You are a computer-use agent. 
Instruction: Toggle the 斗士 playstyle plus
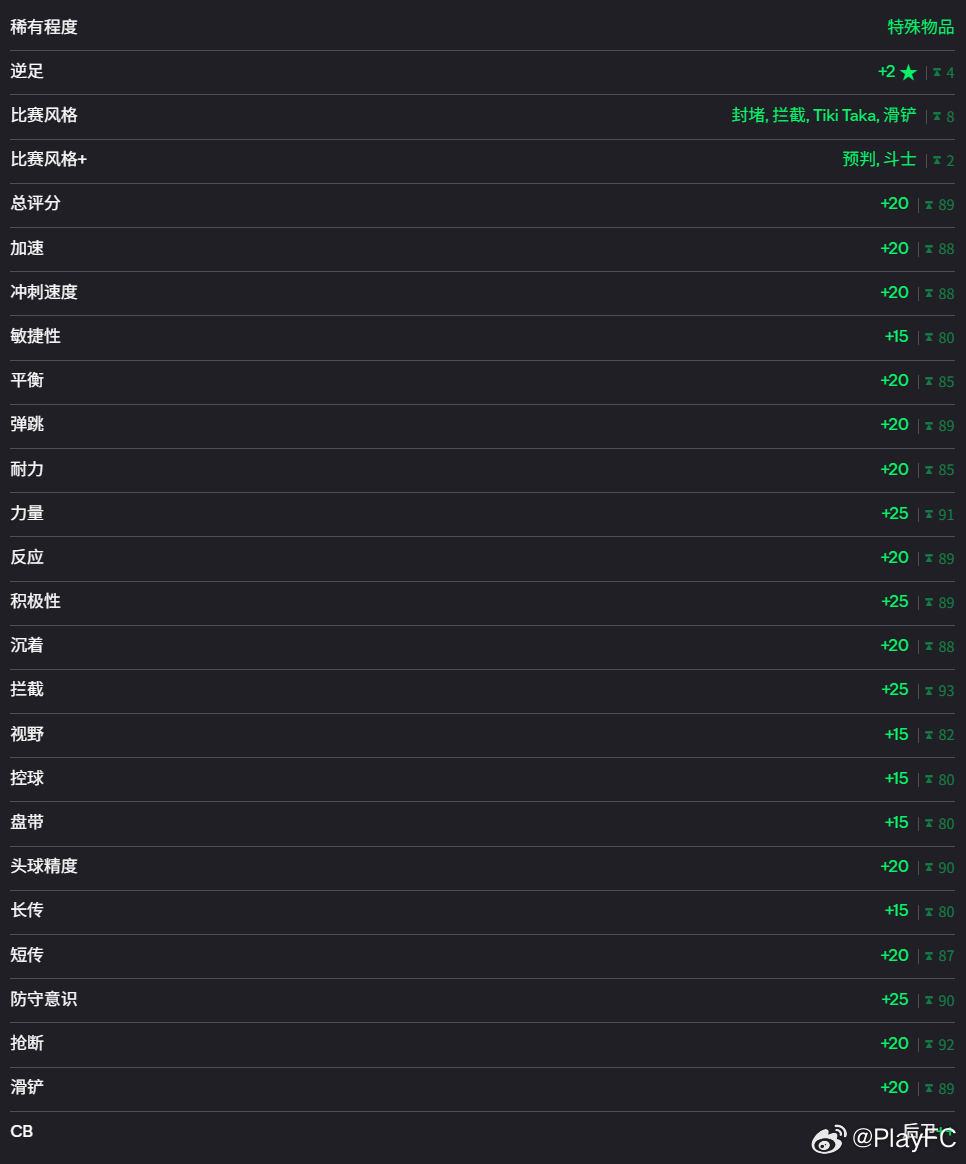(899, 160)
